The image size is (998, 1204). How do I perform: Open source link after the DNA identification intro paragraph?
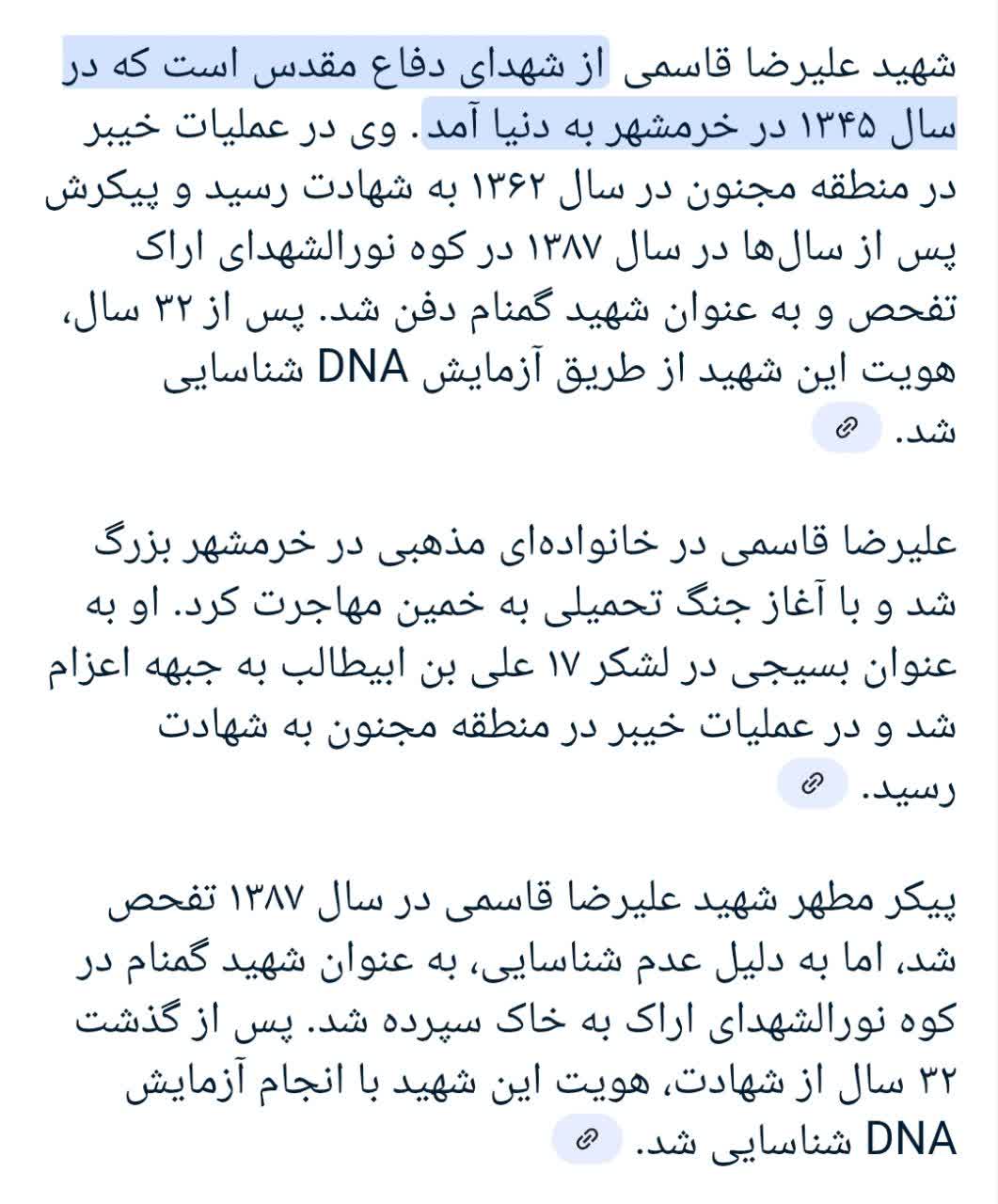point(847,429)
